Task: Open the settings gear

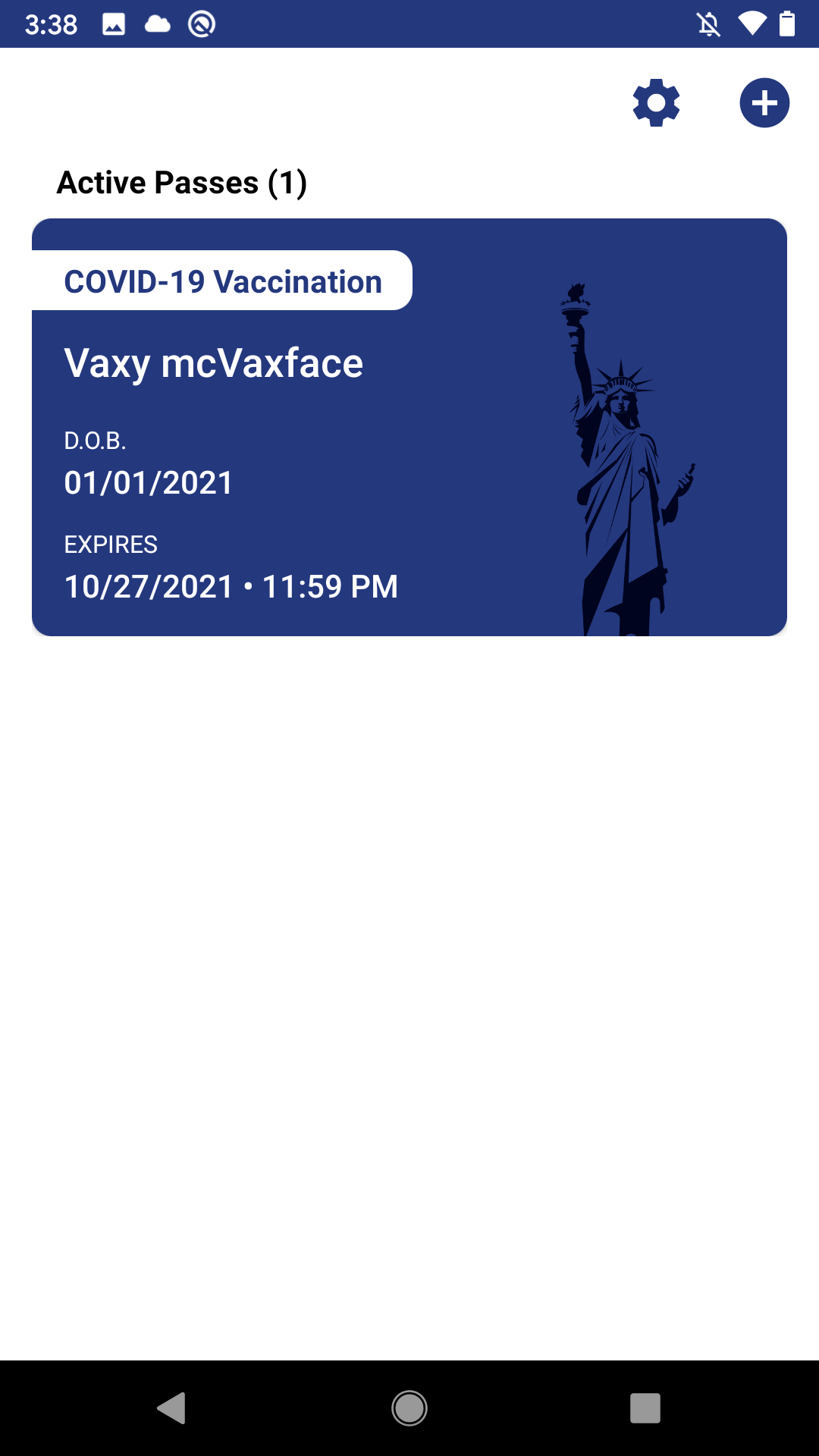Action: point(656,103)
